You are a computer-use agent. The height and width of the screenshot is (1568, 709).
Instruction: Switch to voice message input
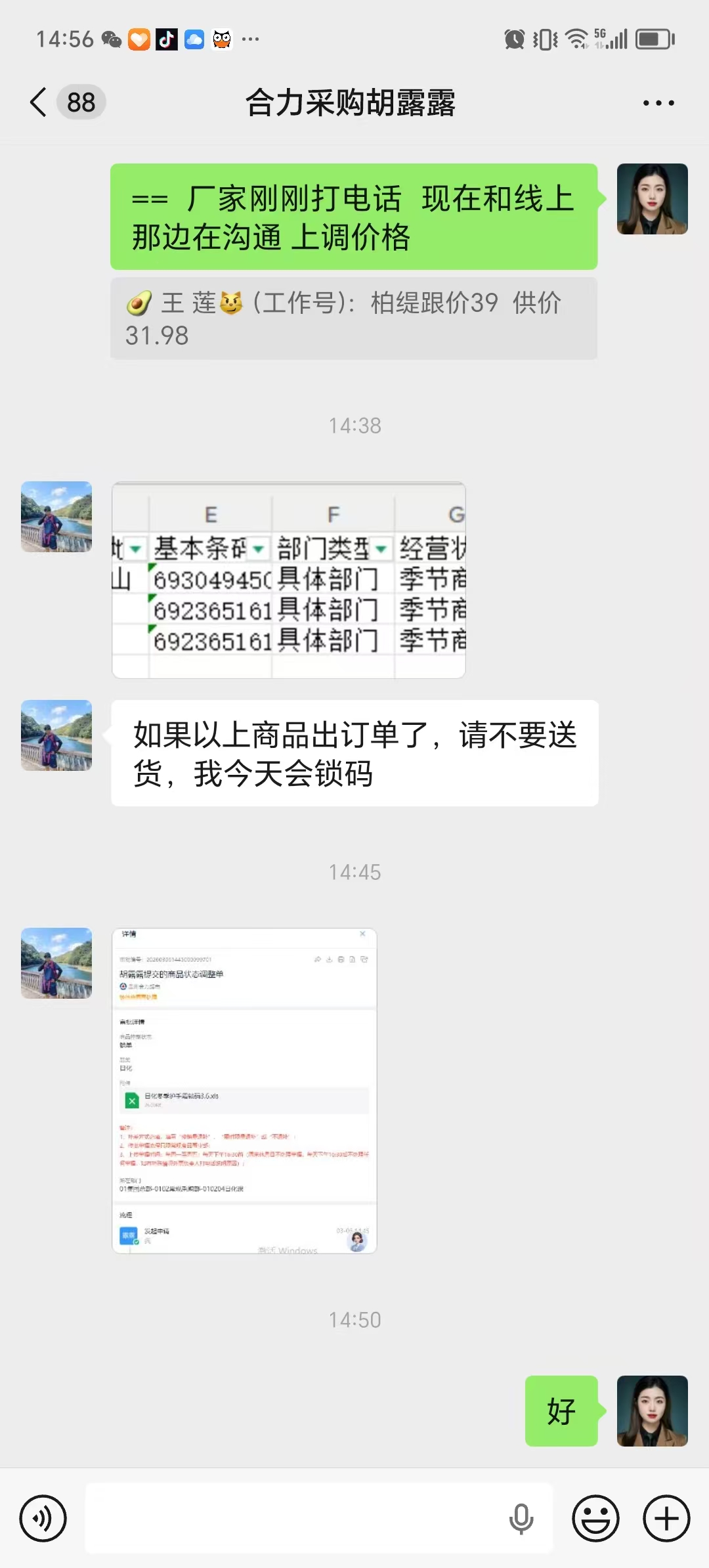pyautogui.click(x=43, y=1518)
